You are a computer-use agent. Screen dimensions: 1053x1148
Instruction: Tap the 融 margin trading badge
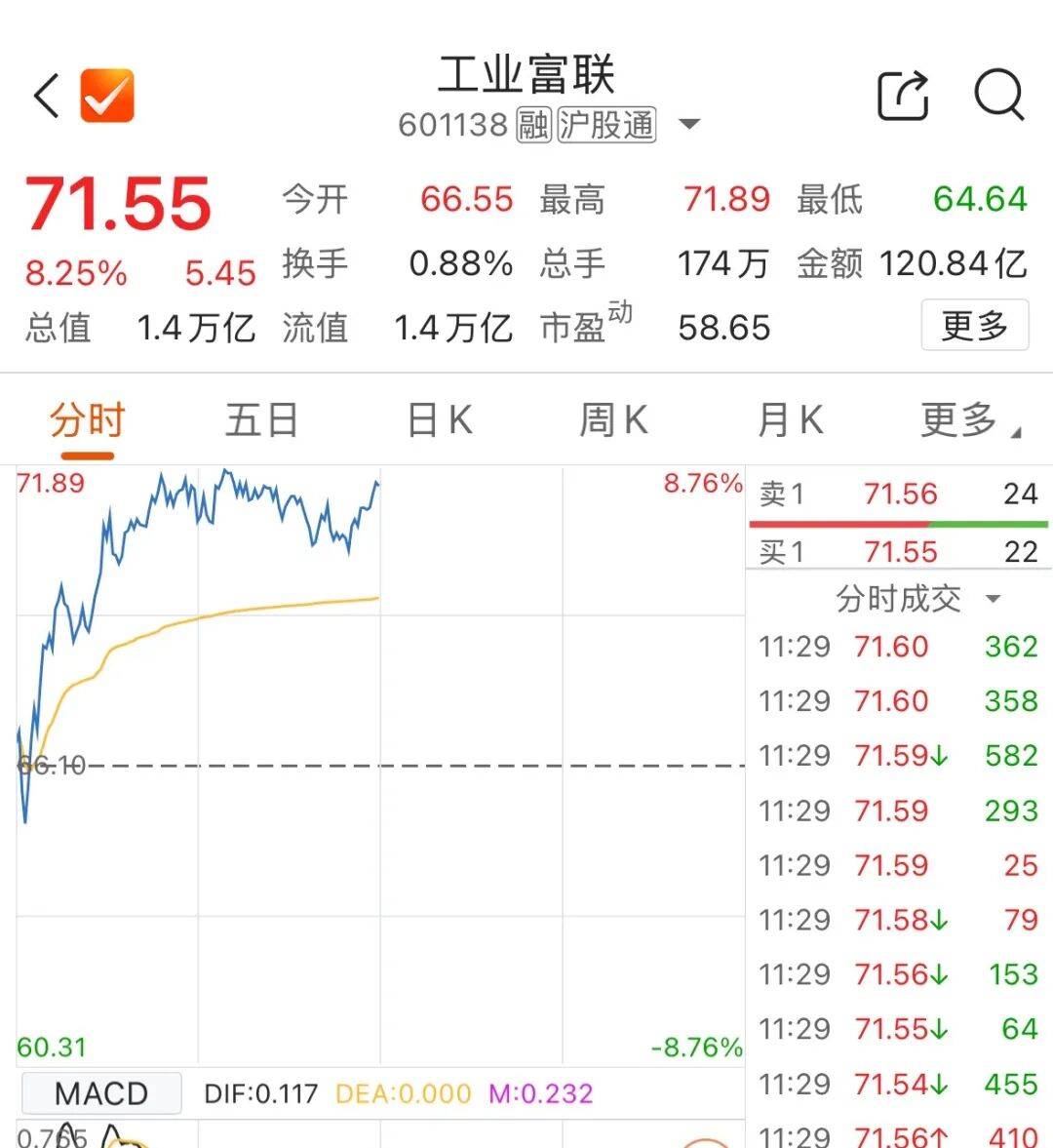(x=532, y=125)
